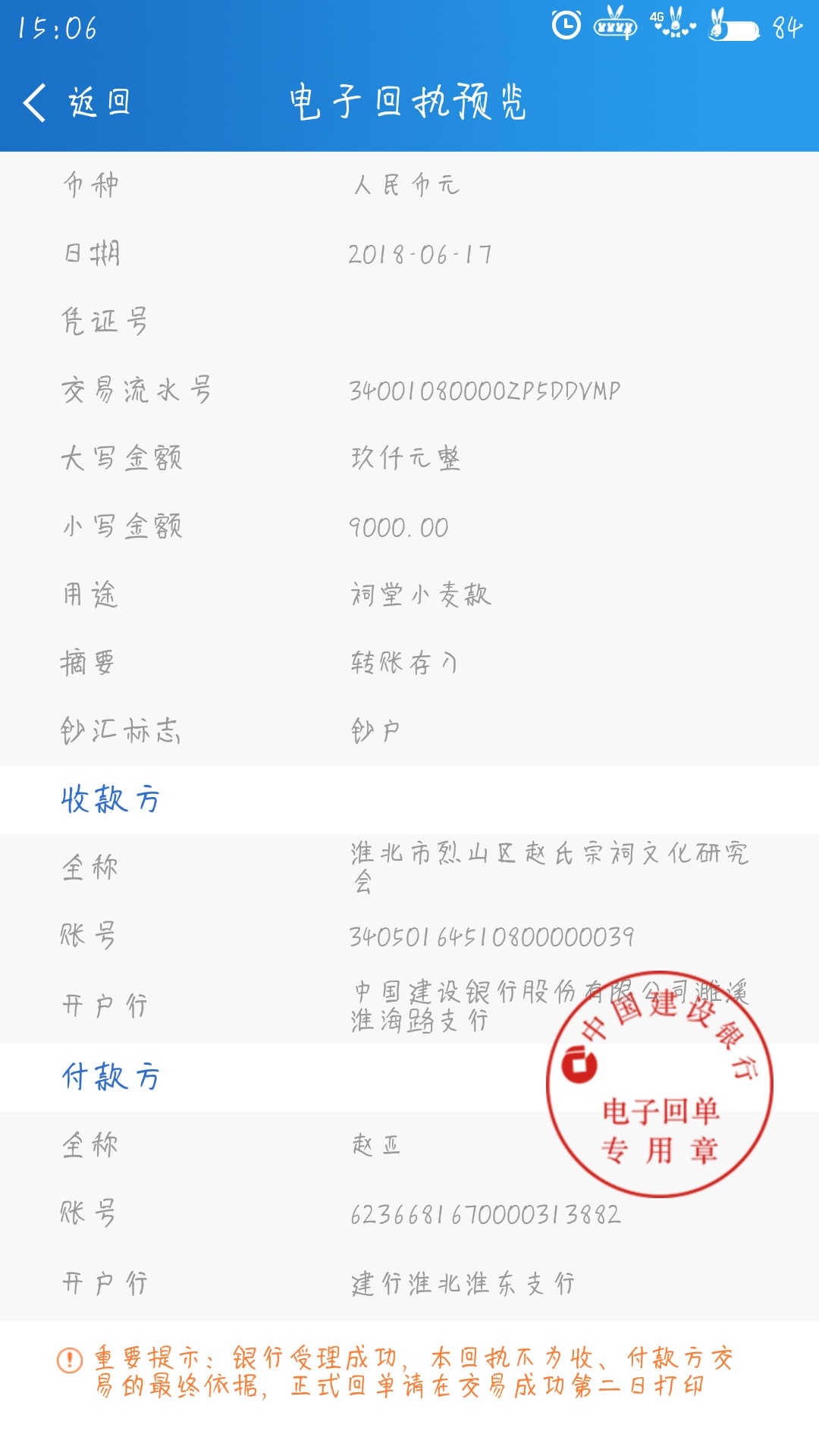
Task: Tap the 返回 back button
Action: coord(76,102)
